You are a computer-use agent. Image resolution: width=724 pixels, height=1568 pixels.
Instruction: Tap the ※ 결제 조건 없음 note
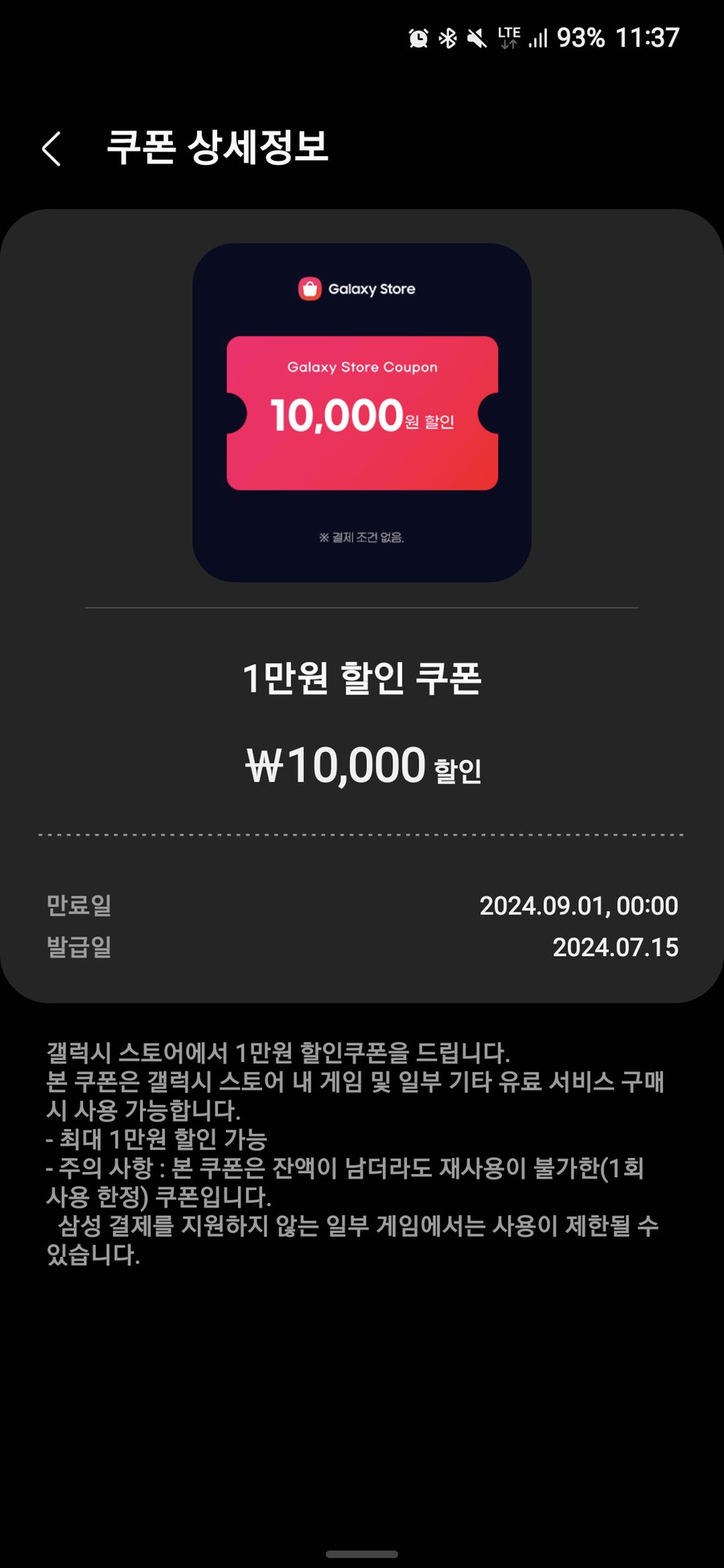tap(361, 537)
